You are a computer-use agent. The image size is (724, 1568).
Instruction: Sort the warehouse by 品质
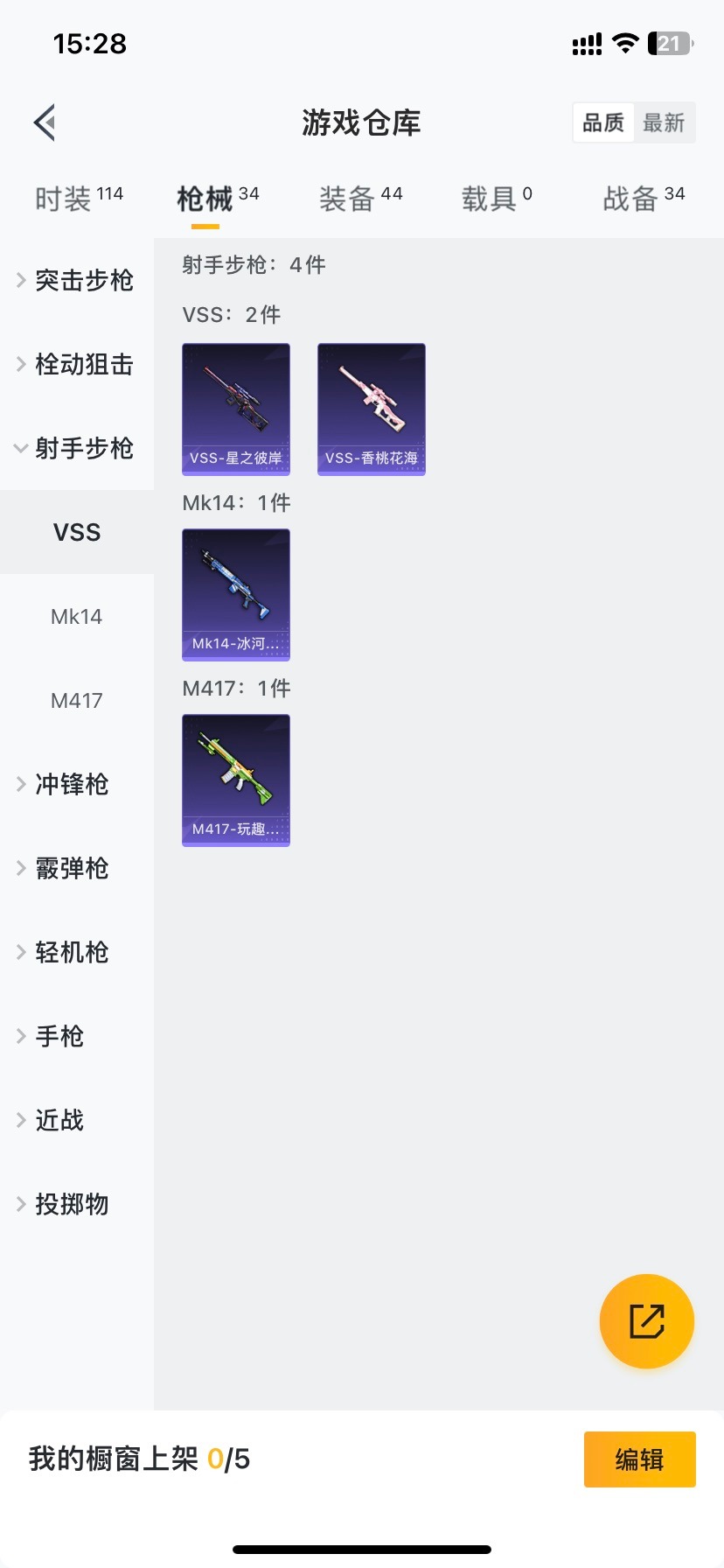click(603, 122)
